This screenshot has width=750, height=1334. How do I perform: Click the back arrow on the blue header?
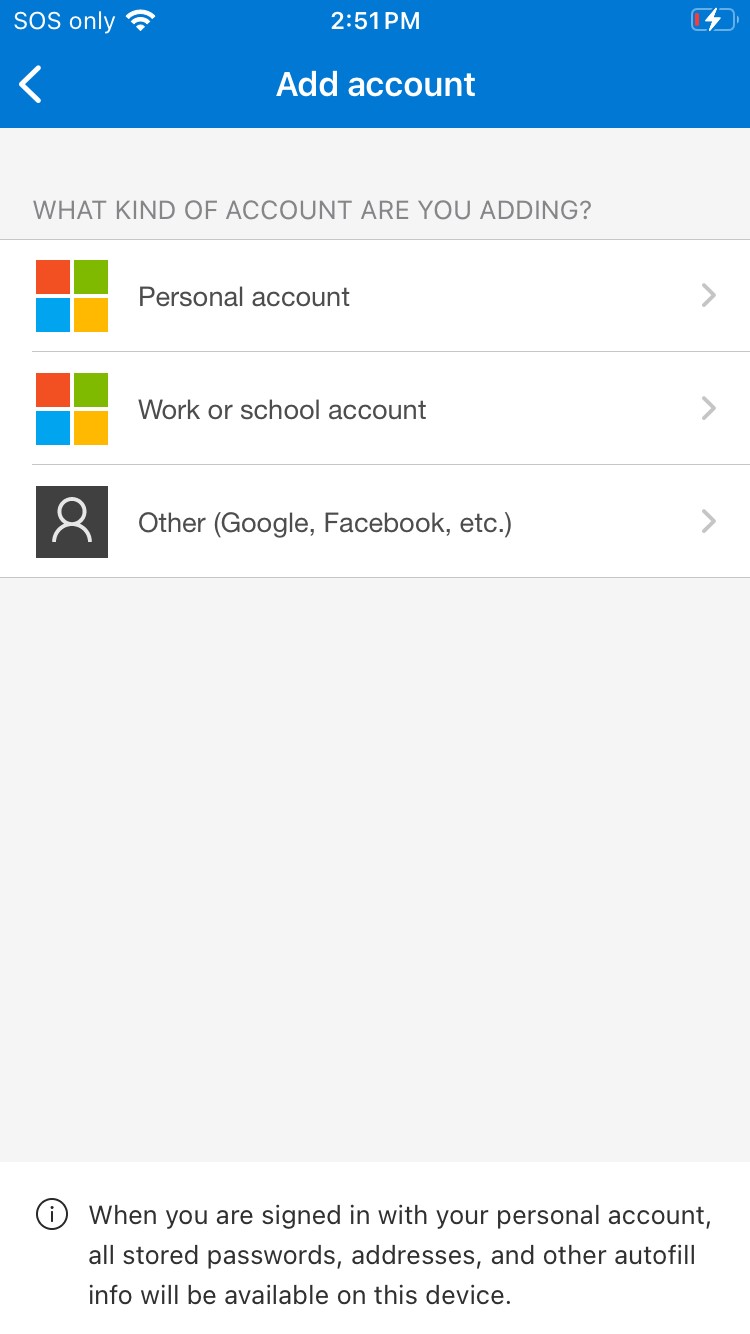(x=30, y=84)
